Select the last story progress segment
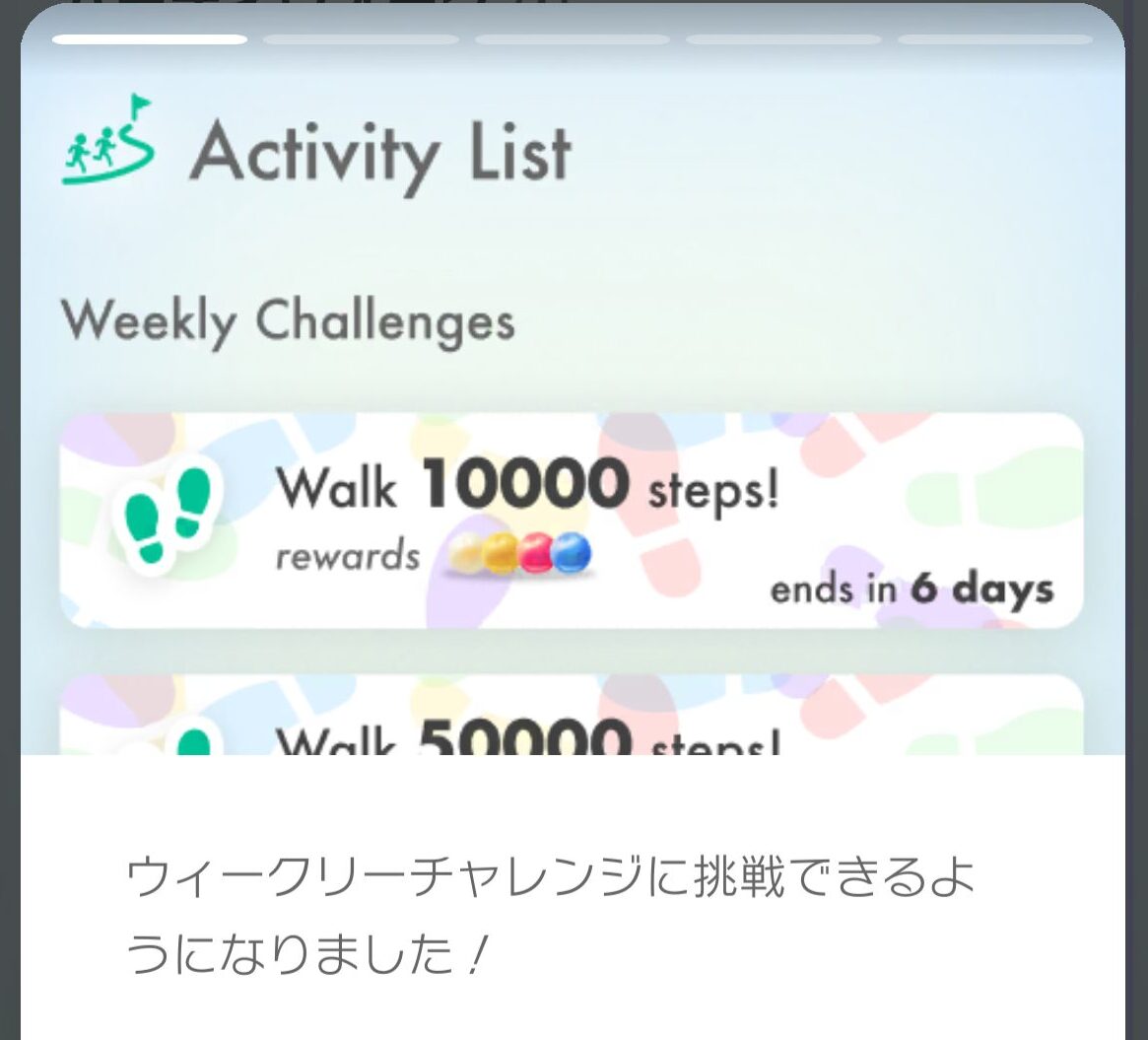 click(994, 40)
